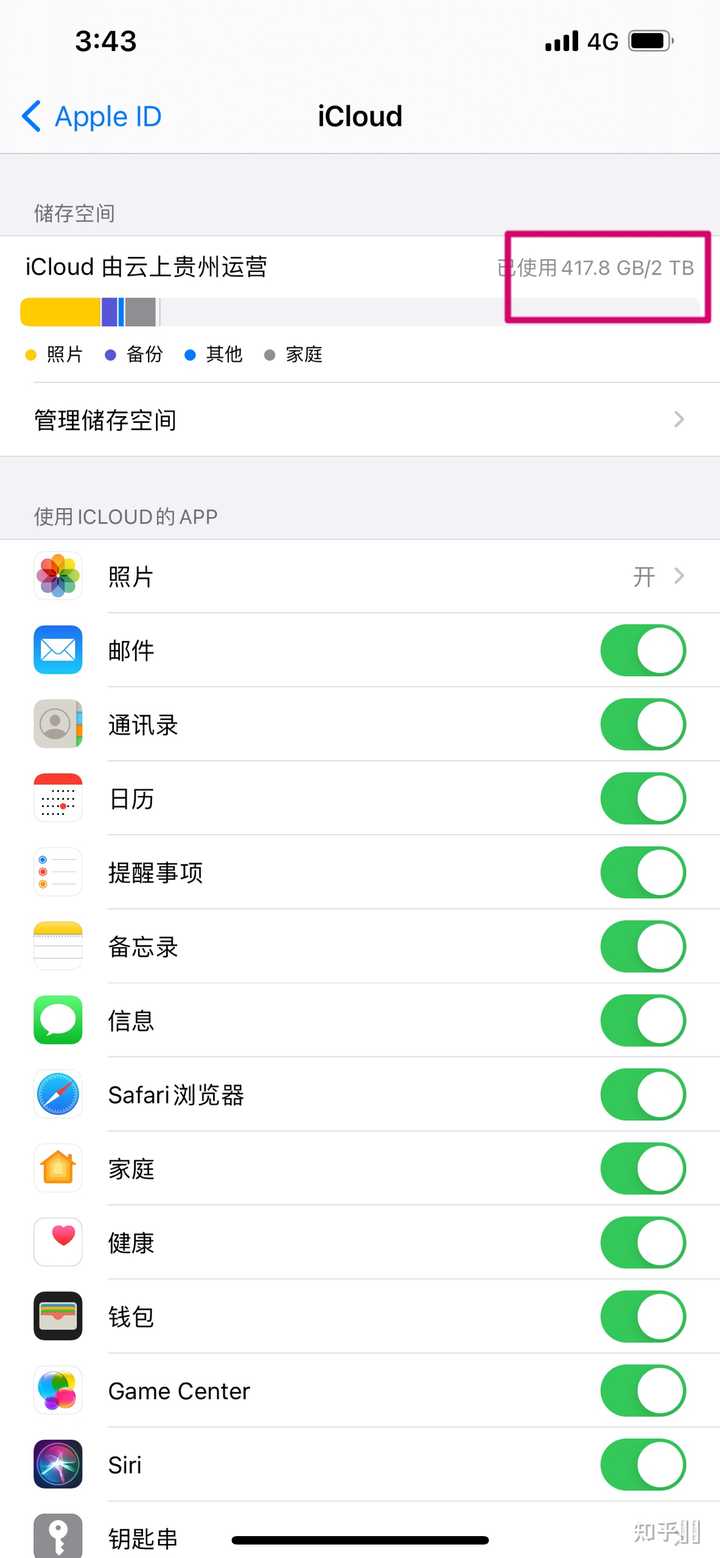The image size is (720, 1558).
Task: Turn off the 备忘录 switch
Action: pyautogui.click(x=643, y=946)
